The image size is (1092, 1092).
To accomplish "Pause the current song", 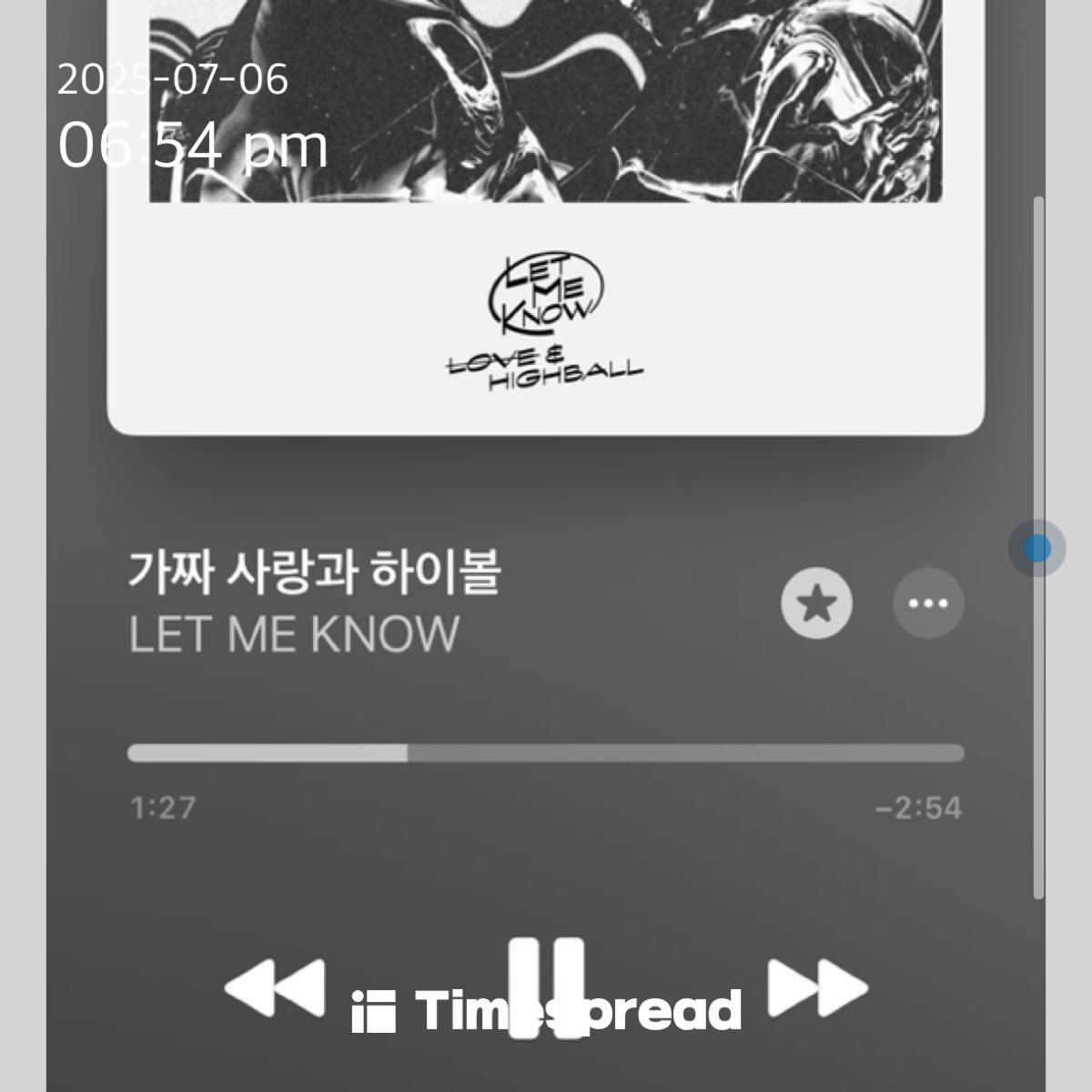I will (x=546, y=986).
